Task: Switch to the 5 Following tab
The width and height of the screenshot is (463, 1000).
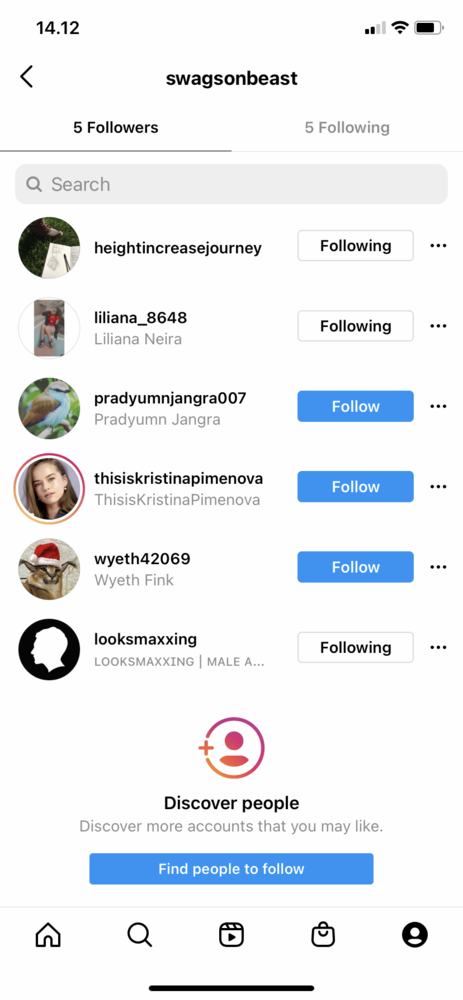Action: pos(347,128)
